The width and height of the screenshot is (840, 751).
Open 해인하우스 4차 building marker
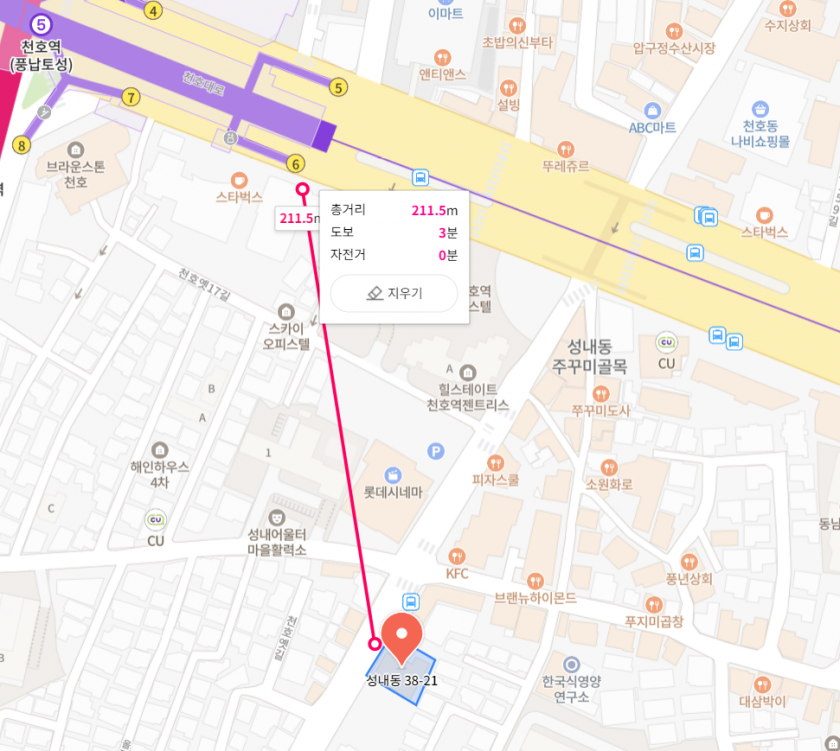tap(158, 449)
